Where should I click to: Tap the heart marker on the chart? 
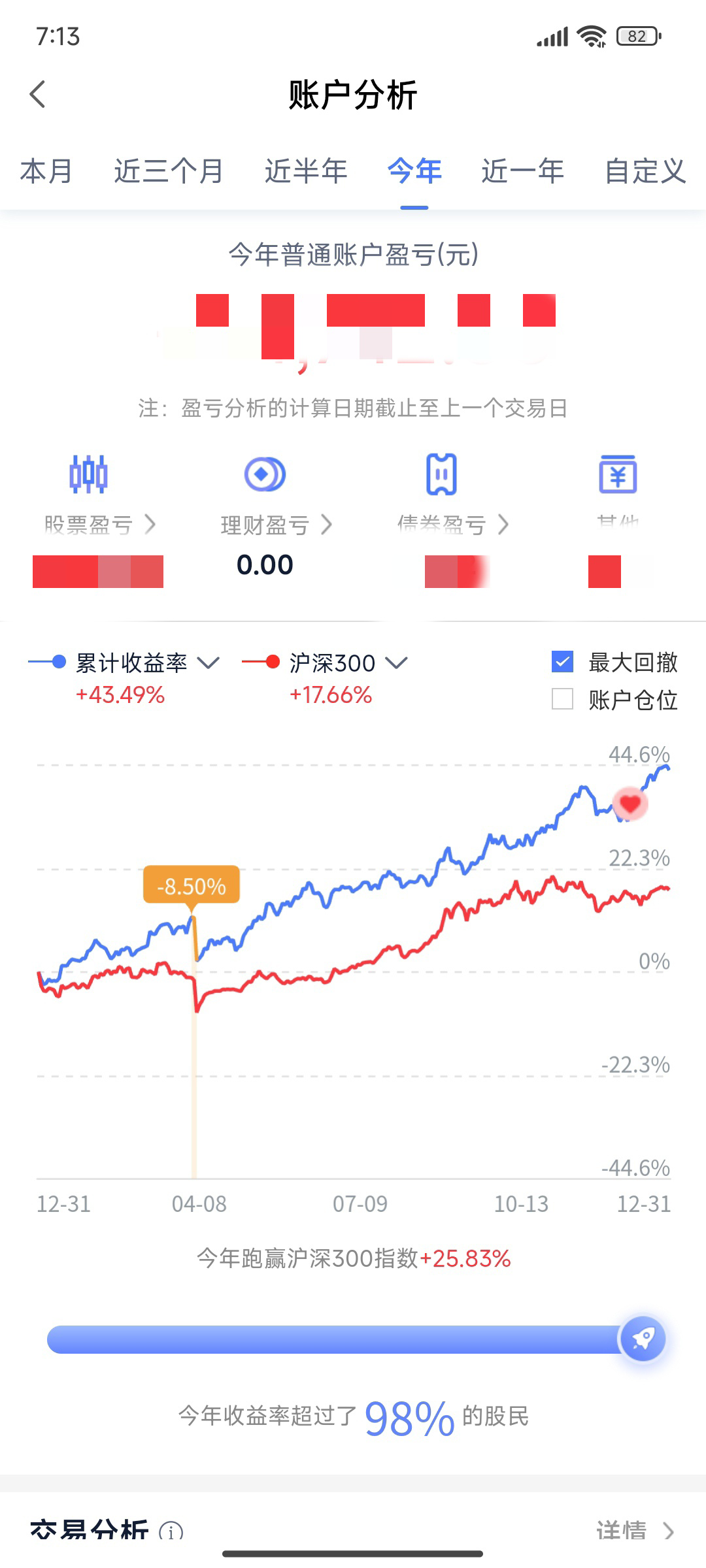tap(630, 803)
